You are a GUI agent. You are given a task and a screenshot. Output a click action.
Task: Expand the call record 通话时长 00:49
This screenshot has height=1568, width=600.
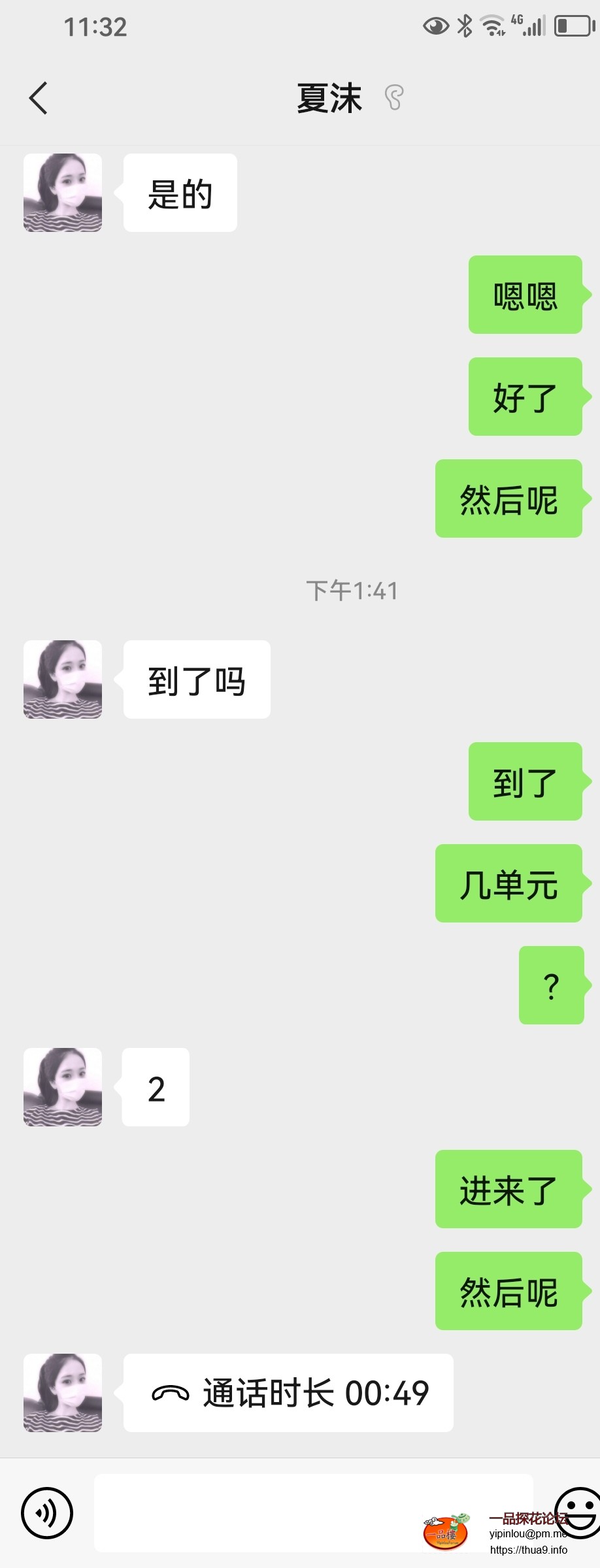[x=288, y=1392]
